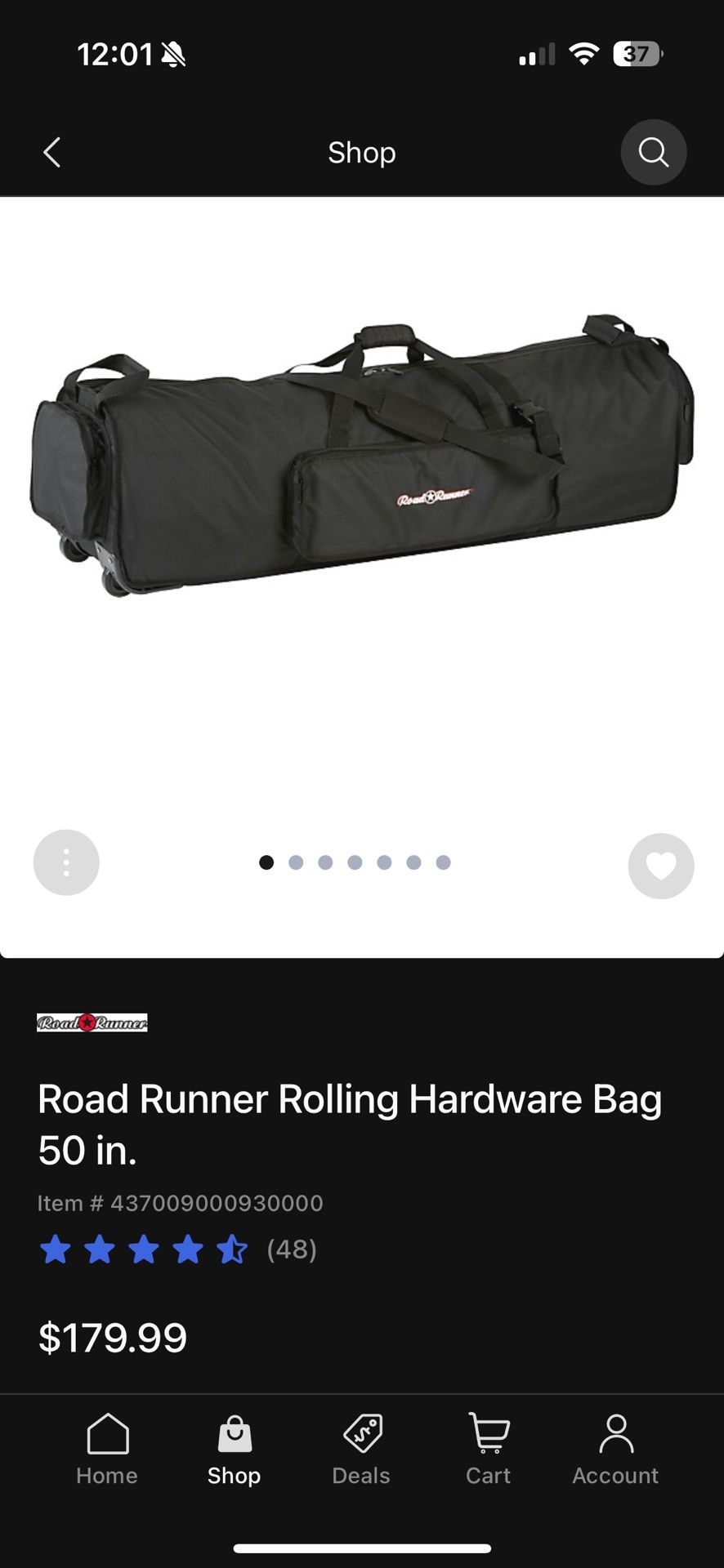The height and width of the screenshot is (1568, 724).
Task: Switch to the Home tab
Action: pyautogui.click(x=107, y=1450)
